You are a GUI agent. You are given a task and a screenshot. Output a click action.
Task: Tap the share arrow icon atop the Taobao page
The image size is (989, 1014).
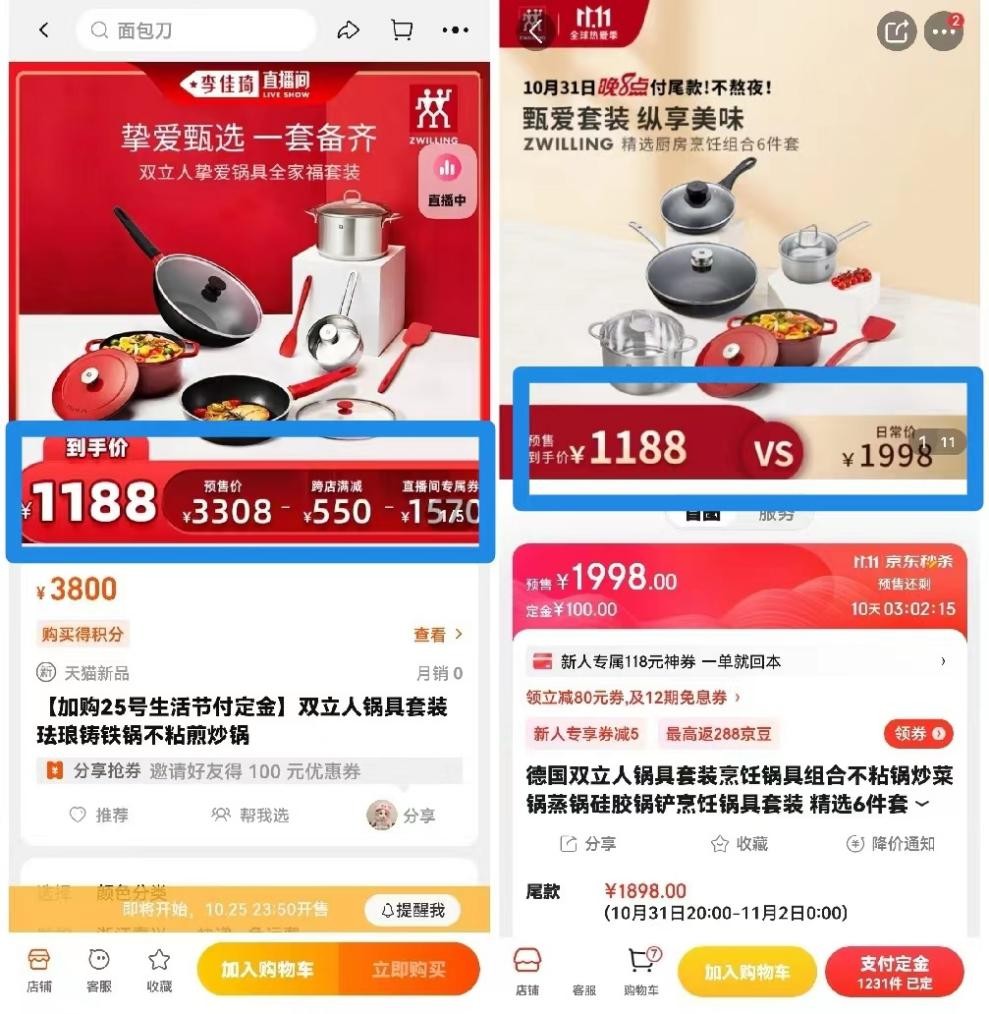[x=349, y=31]
